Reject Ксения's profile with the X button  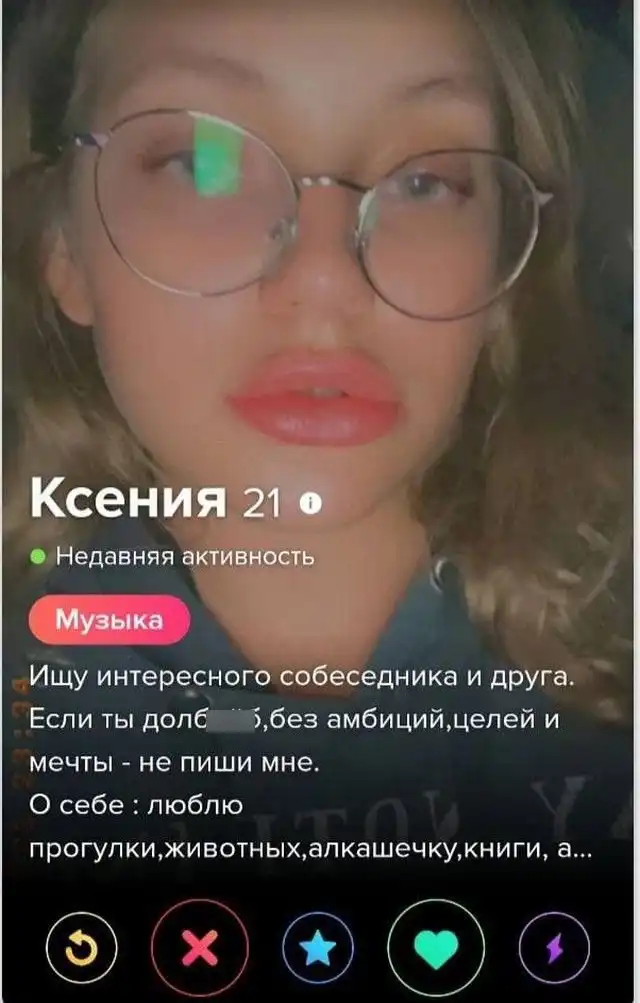(199, 949)
